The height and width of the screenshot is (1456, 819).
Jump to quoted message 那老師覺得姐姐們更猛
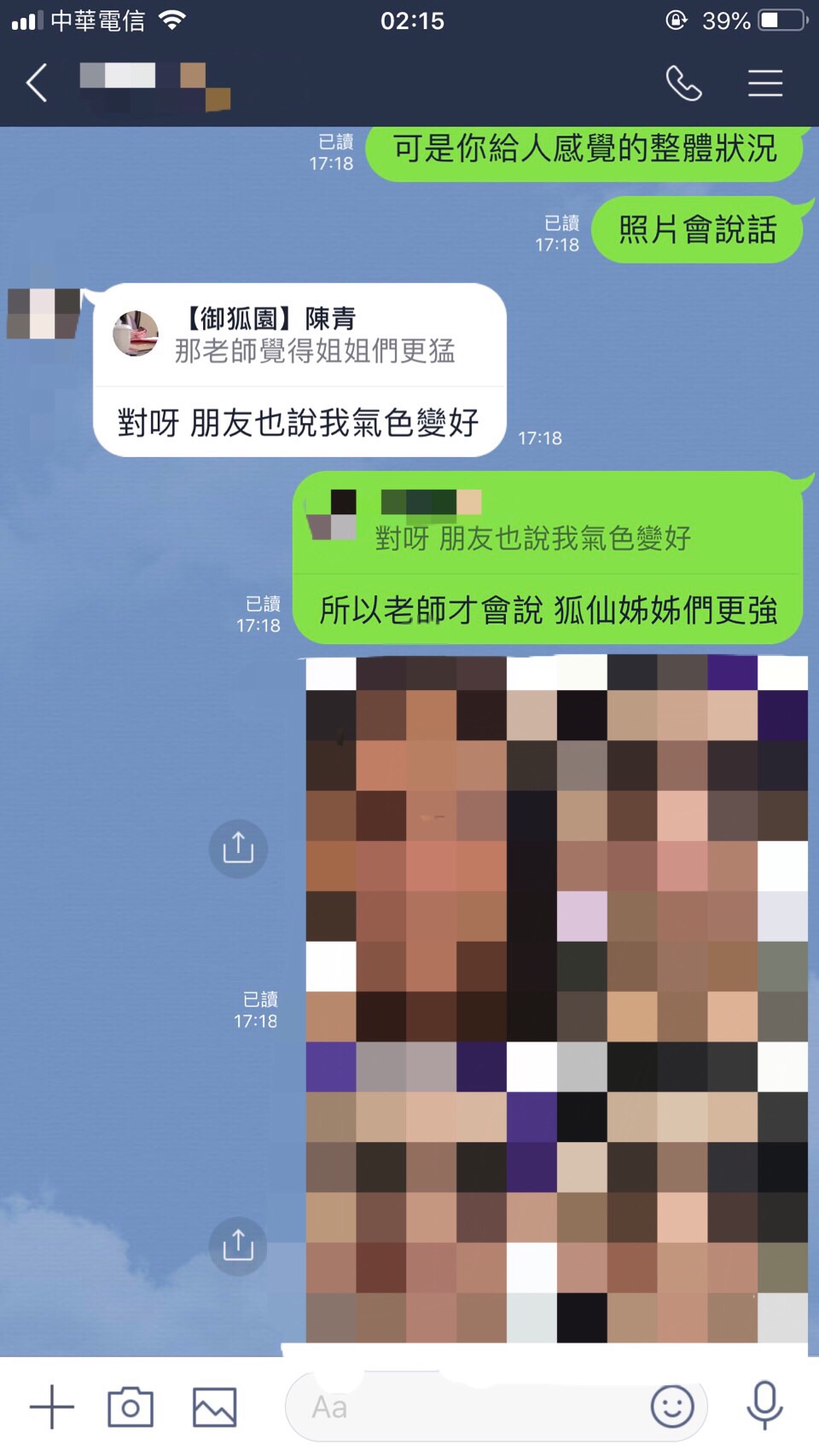tap(299, 335)
